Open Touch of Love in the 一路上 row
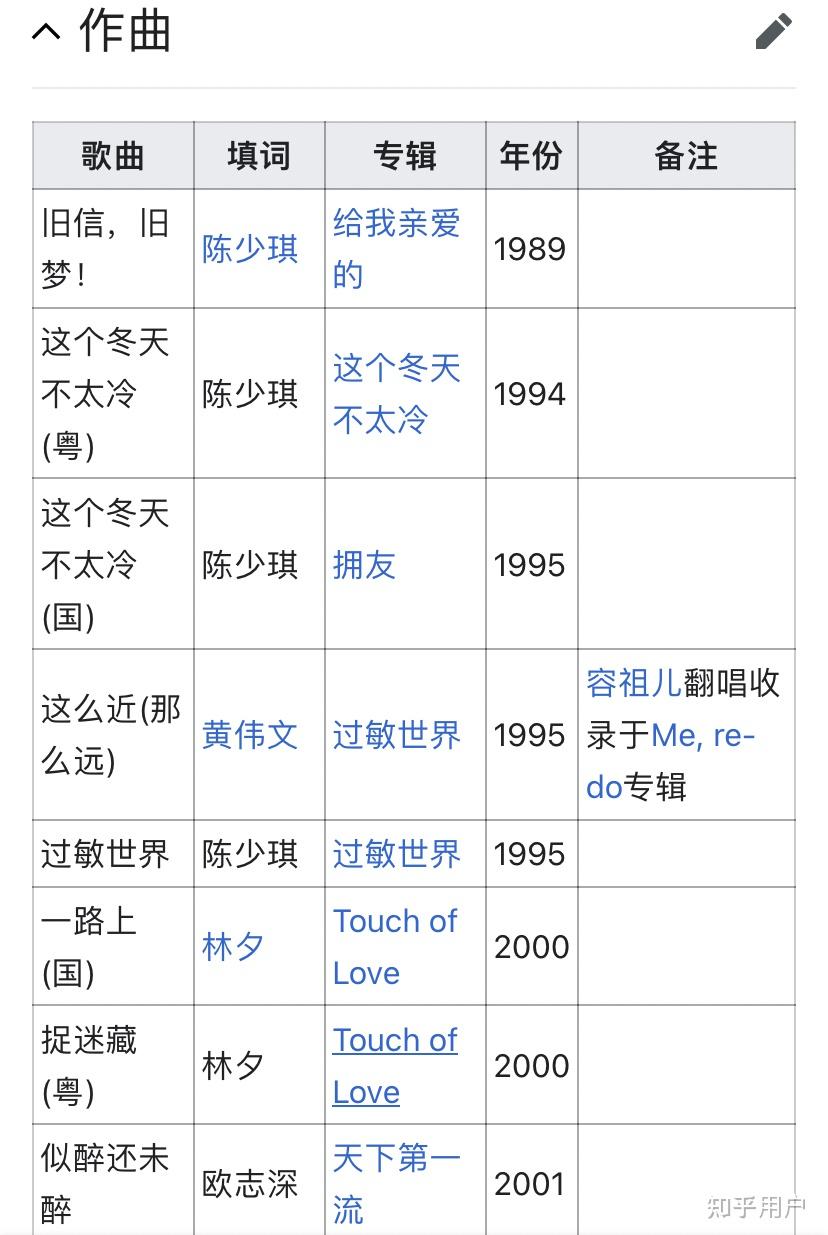This screenshot has width=828, height=1235. (x=394, y=921)
